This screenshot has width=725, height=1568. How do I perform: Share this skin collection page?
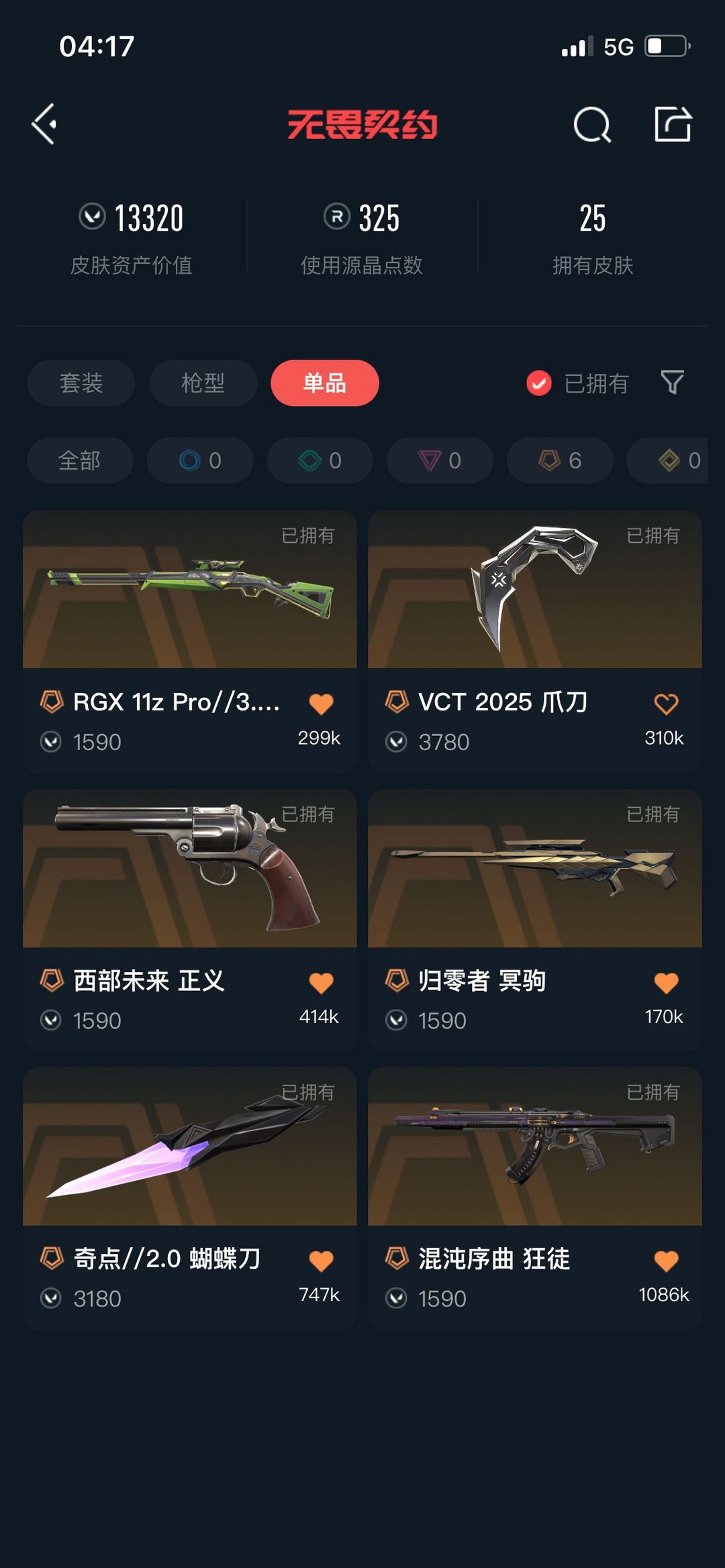673,124
